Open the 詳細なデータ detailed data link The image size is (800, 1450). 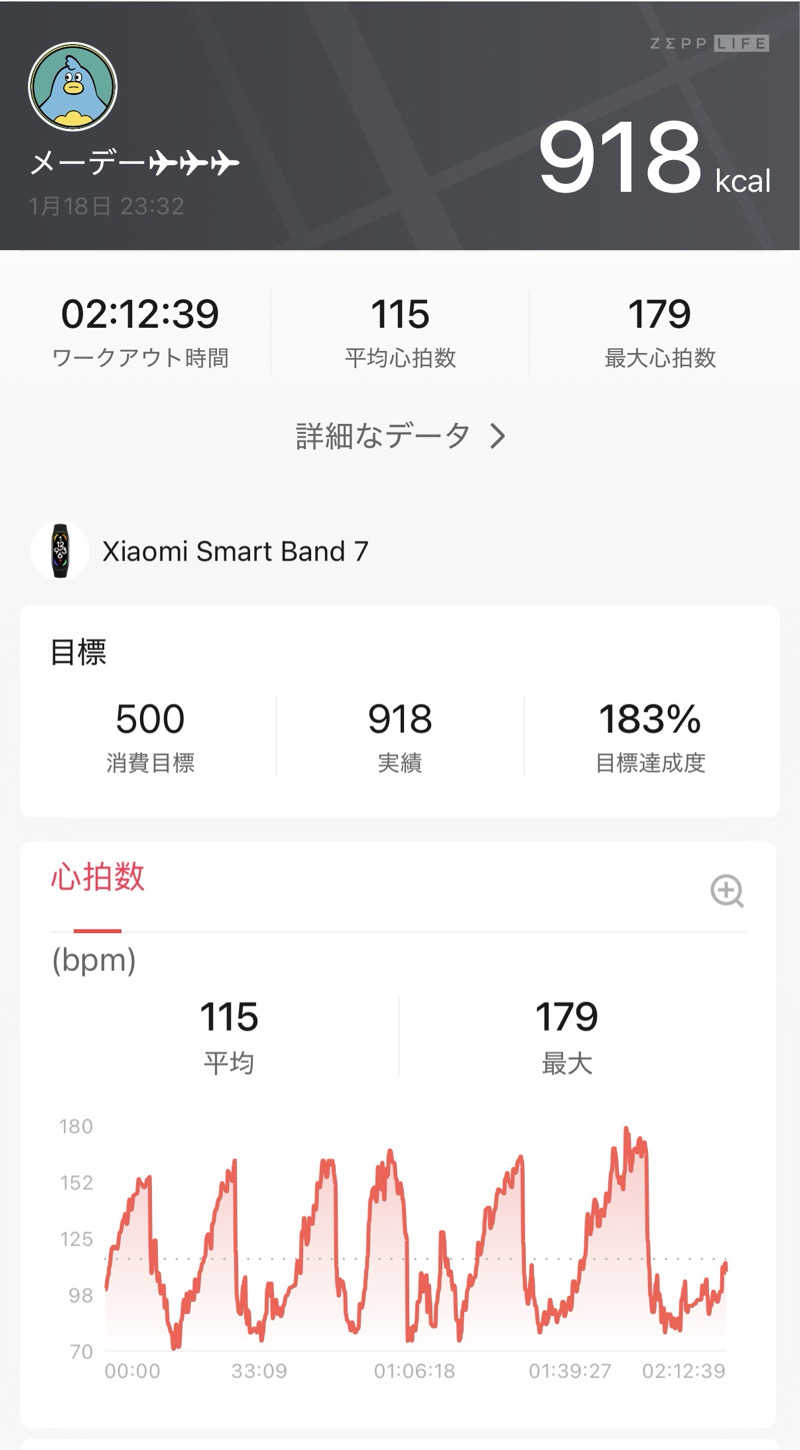(x=400, y=436)
